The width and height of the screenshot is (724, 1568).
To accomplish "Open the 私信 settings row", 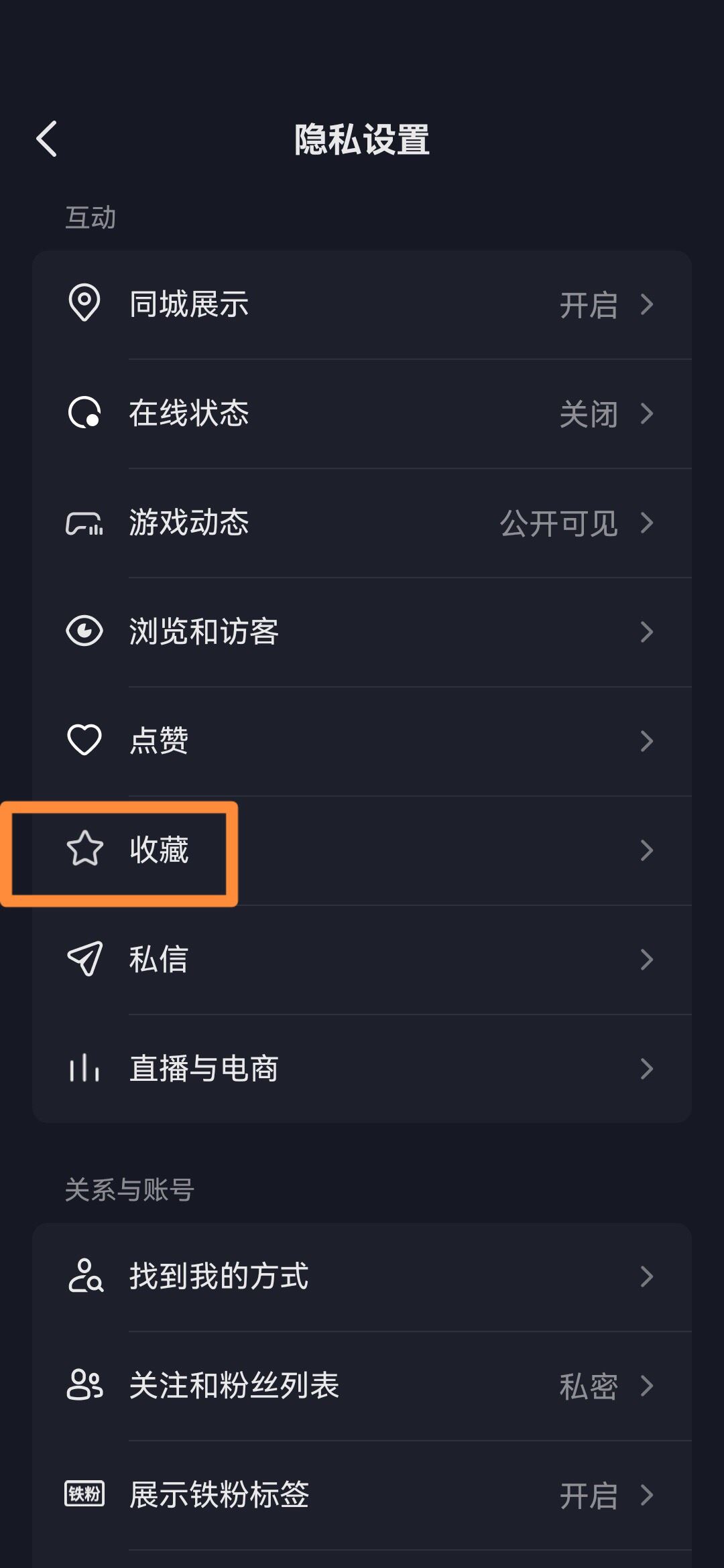I will coord(362,960).
